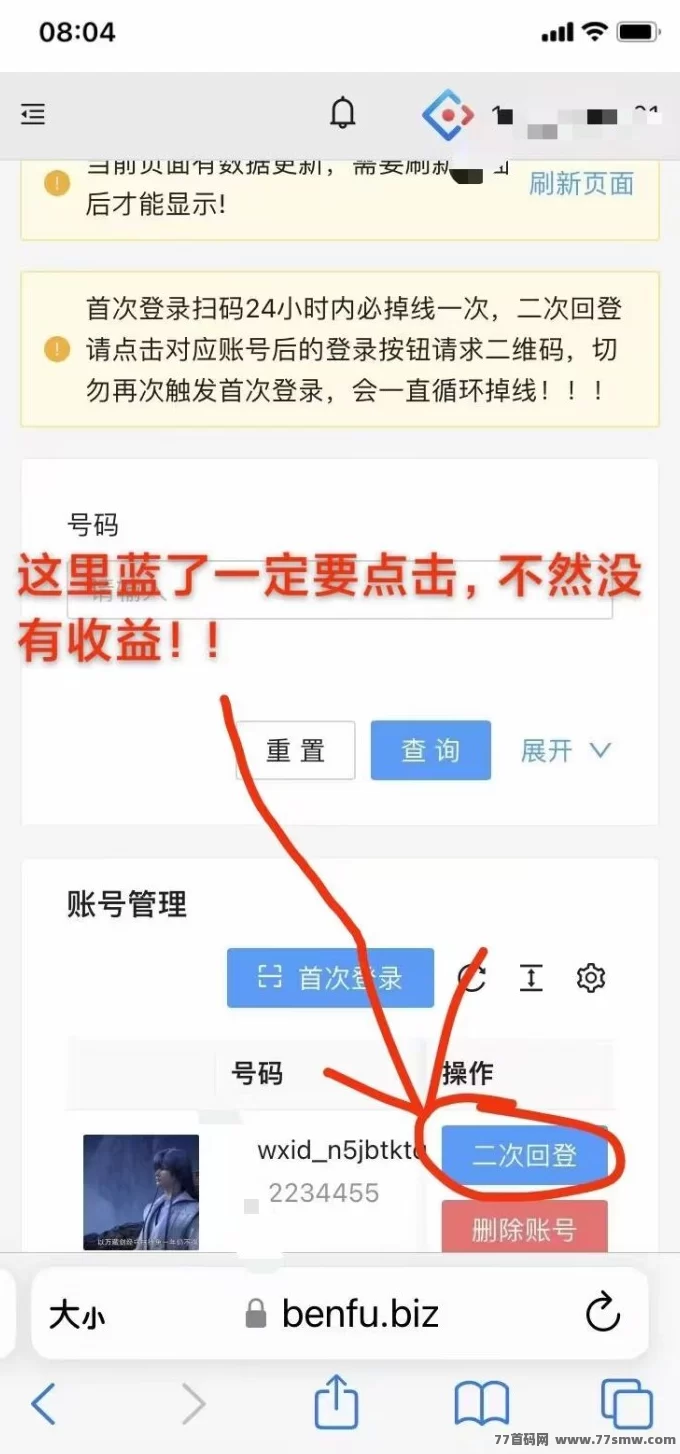Image resolution: width=680 pixels, height=1454 pixels.
Task: Tap the 刷新页面 link
Action: (581, 183)
